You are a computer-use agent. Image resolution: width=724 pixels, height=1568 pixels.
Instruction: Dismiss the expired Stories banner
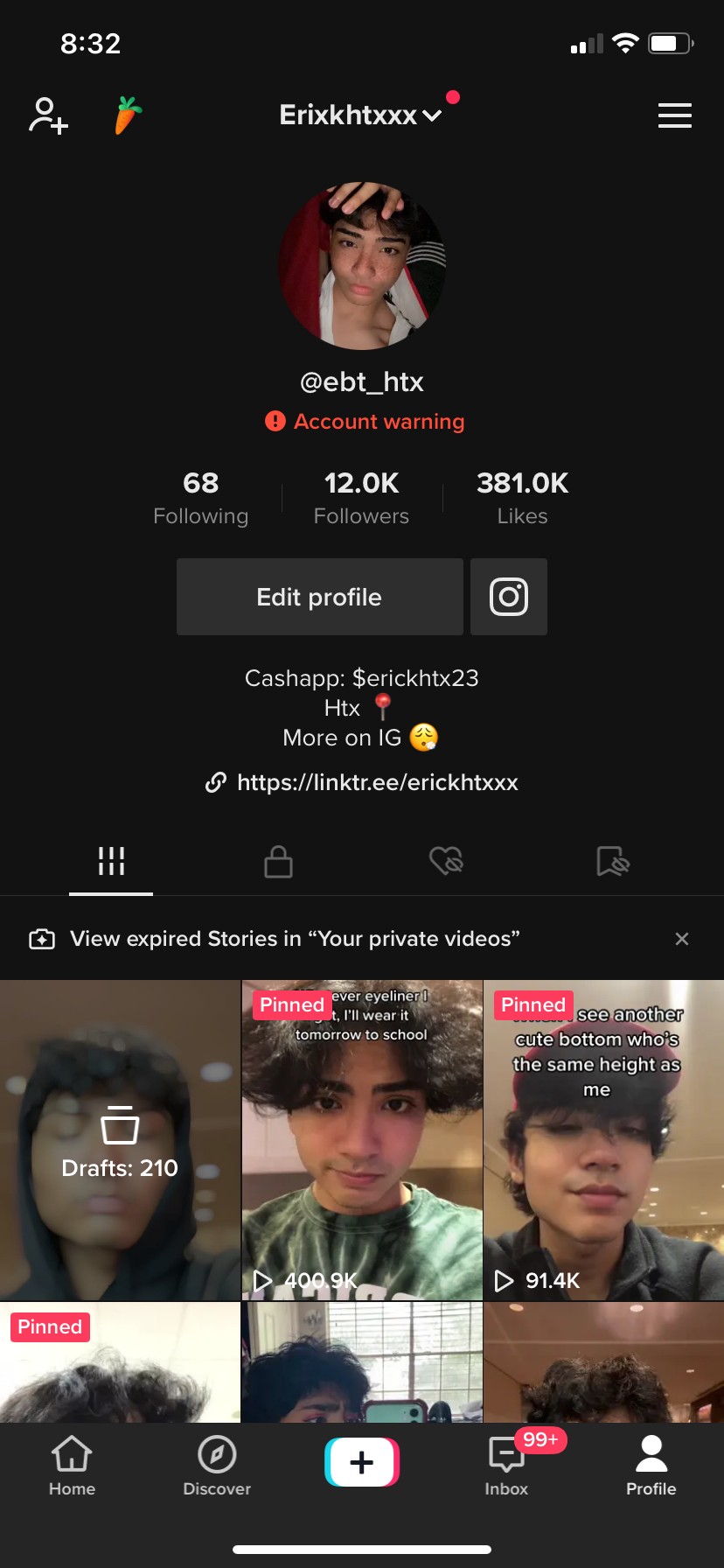click(682, 939)
